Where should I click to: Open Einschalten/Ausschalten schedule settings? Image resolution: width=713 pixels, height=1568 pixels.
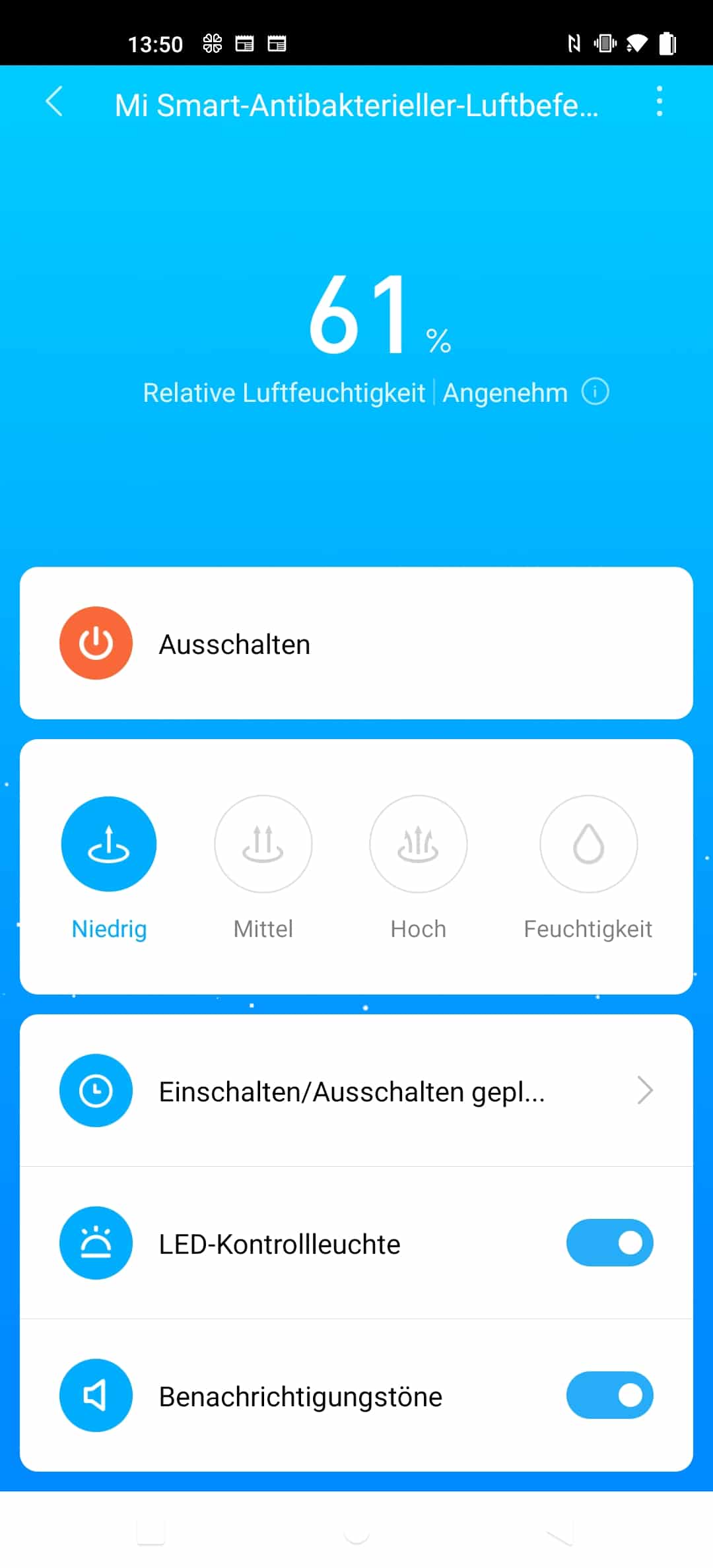[x=356, y=1091]
